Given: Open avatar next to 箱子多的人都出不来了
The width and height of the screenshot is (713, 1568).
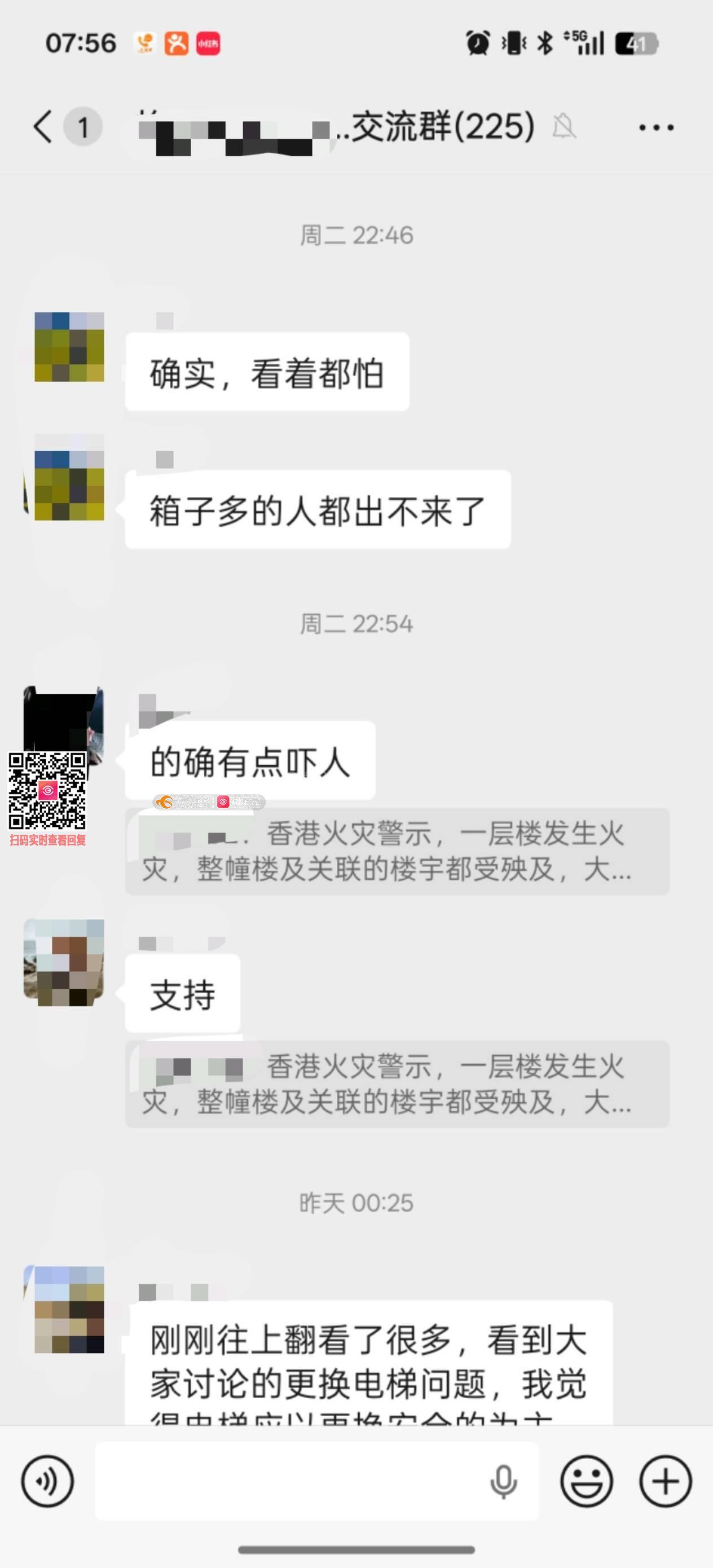Looking at the screenshot, I should tap(69, 485).
